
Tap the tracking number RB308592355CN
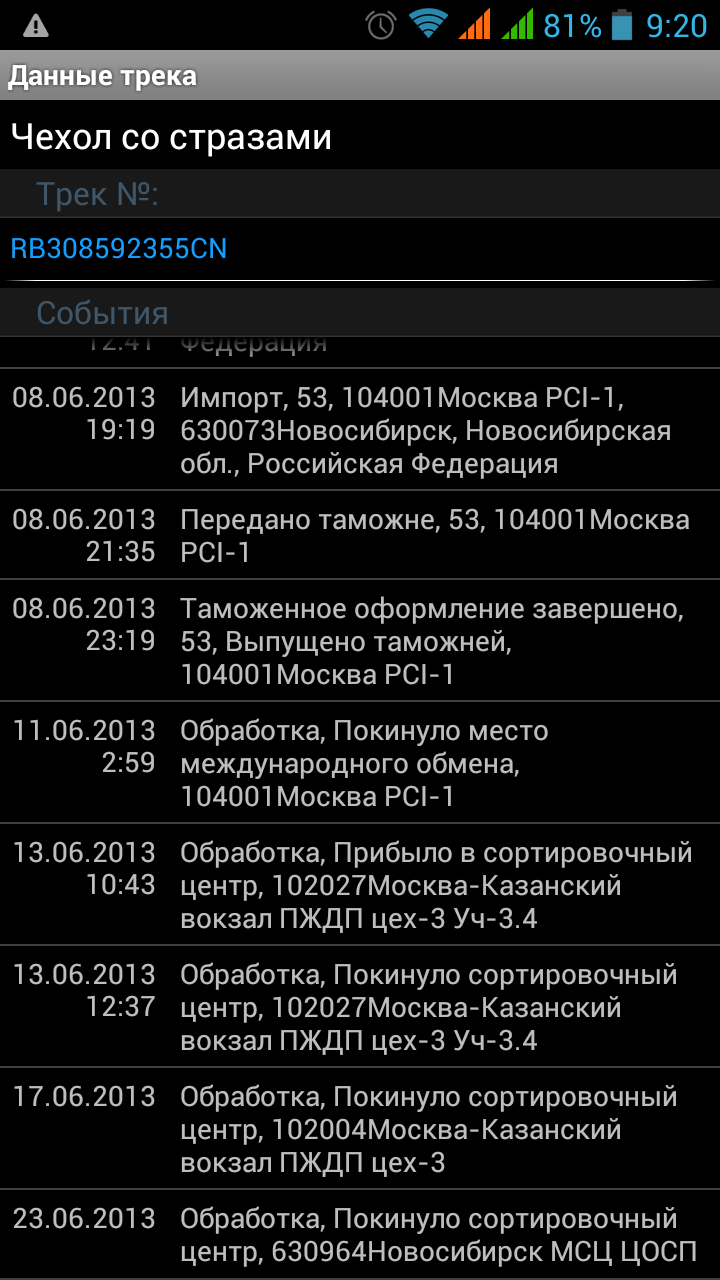(x=119, y=248)
